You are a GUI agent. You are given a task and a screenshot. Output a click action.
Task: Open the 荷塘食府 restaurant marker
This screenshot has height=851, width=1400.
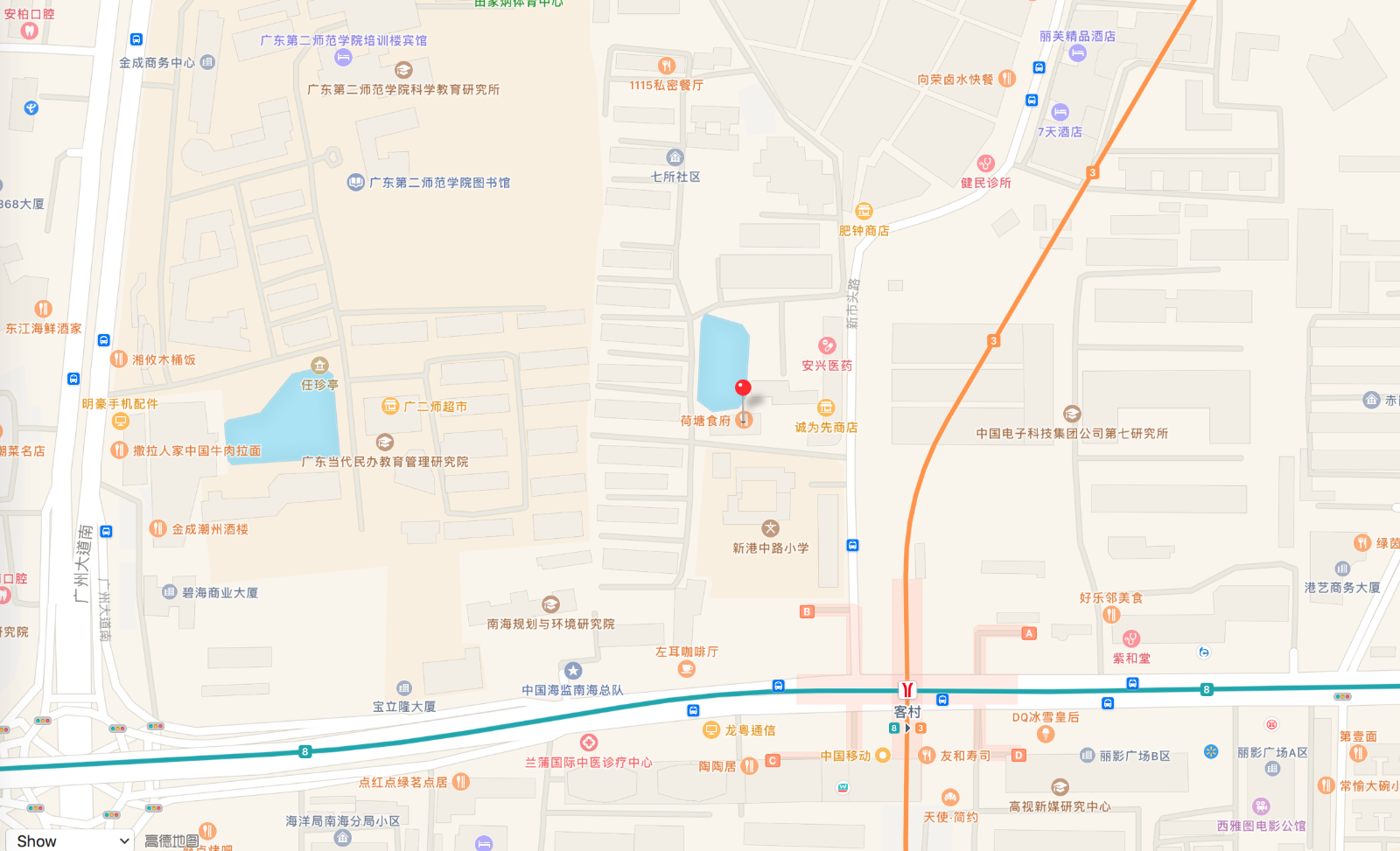point(744,421)
